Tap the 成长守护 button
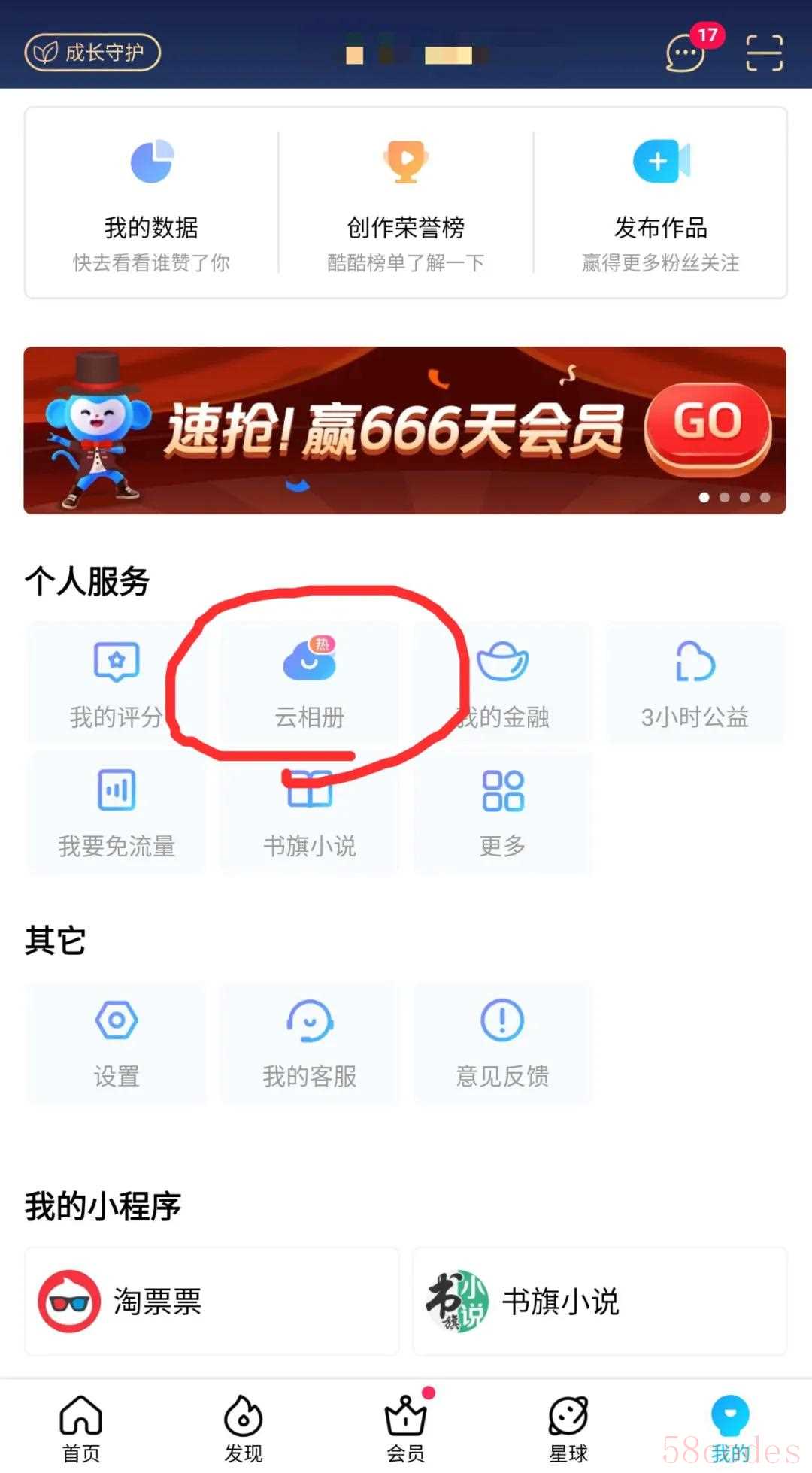 pyautogui.click(x=92, y=53)
